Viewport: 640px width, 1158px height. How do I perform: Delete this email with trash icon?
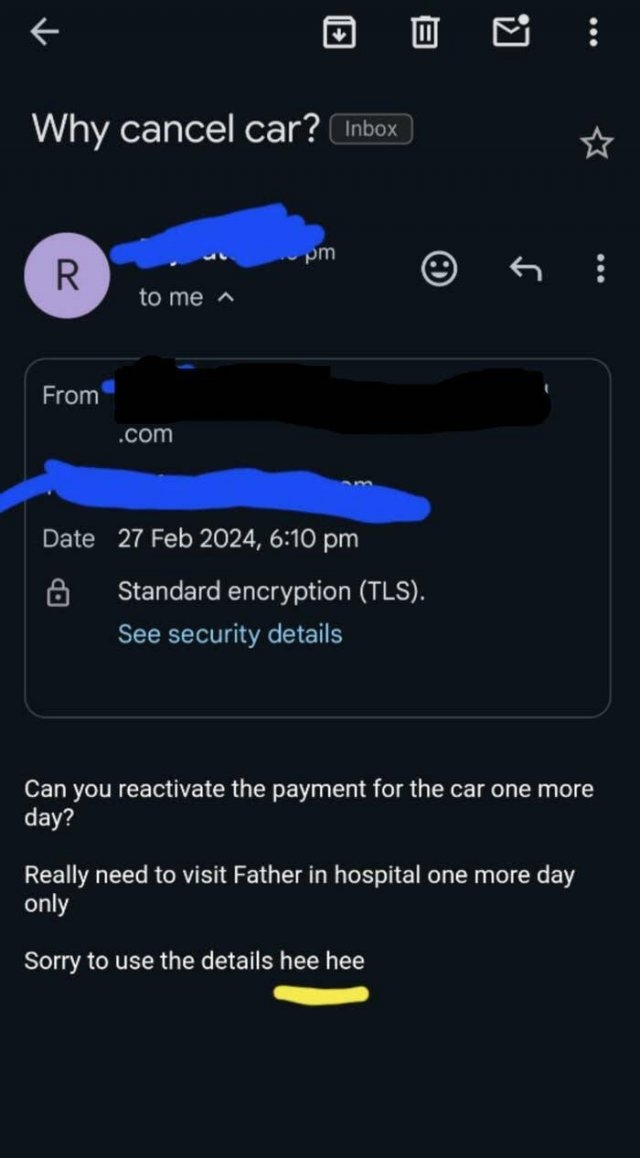pyautogui.click(x=425, y=34)
